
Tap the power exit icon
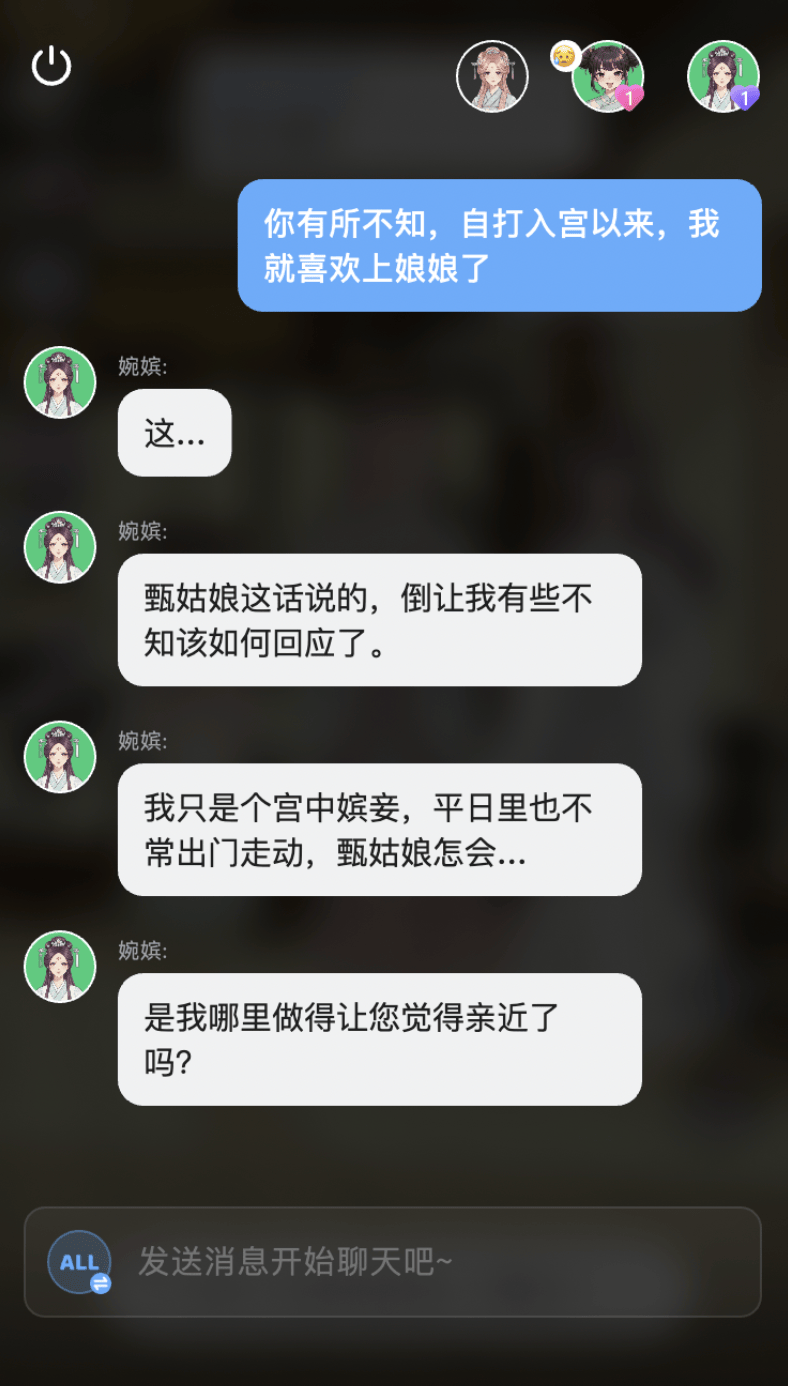(51, 67)
